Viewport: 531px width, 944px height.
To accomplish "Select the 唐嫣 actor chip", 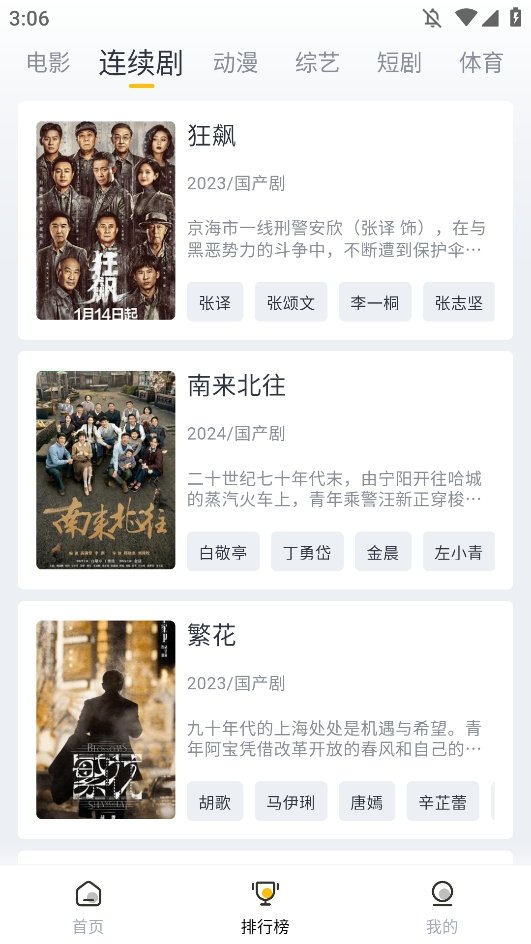I will (x=367, y=801).
